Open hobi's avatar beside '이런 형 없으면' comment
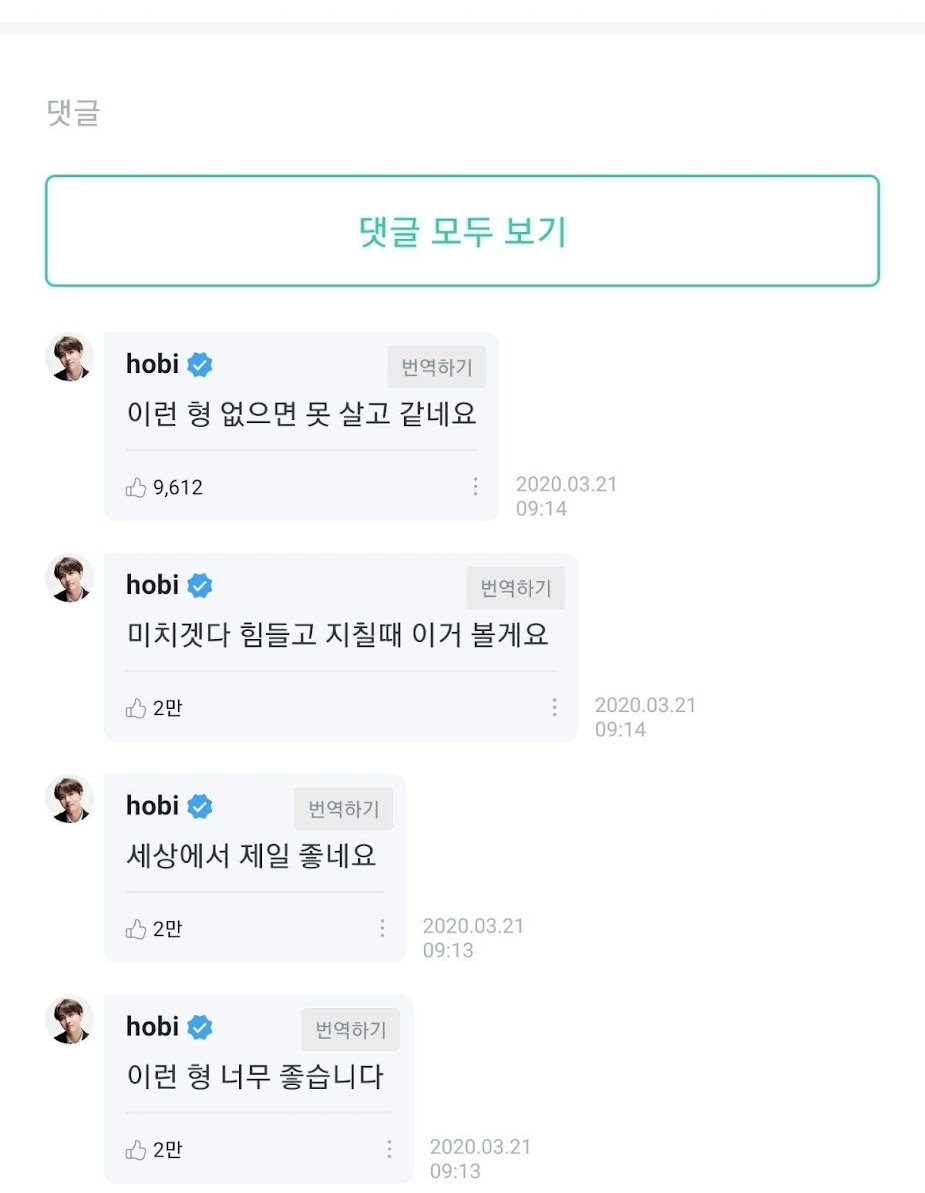 (70, 357)
